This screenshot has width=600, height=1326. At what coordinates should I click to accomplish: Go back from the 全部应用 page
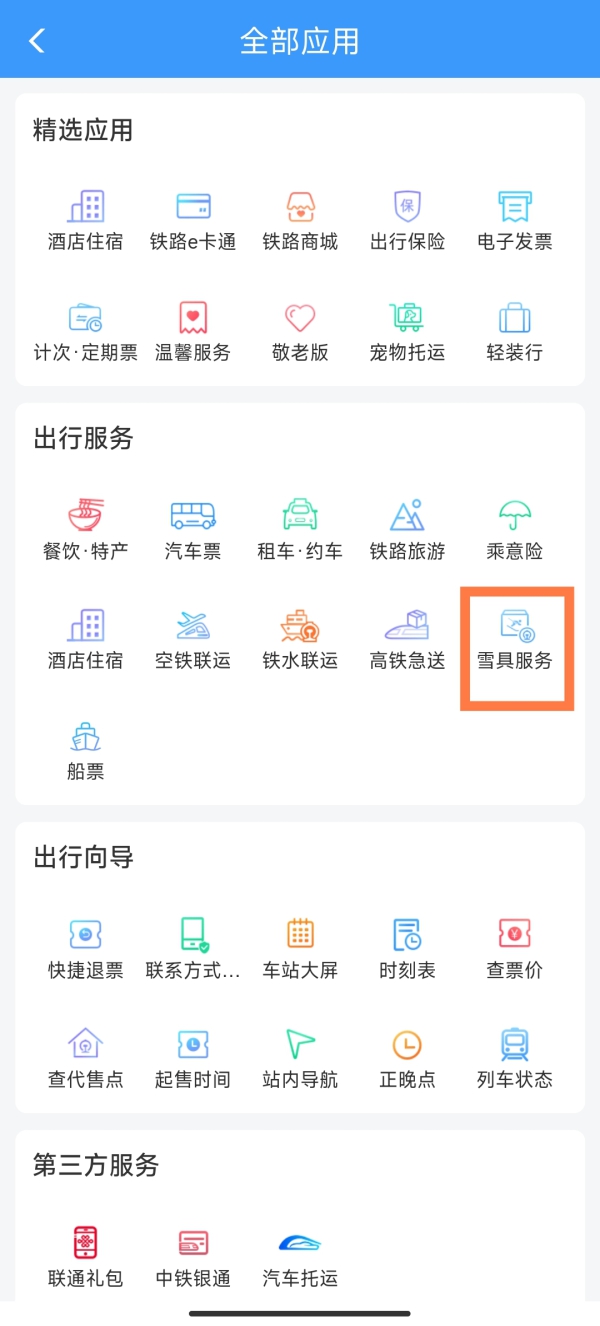pyautogui.click(x=37, y=41)
